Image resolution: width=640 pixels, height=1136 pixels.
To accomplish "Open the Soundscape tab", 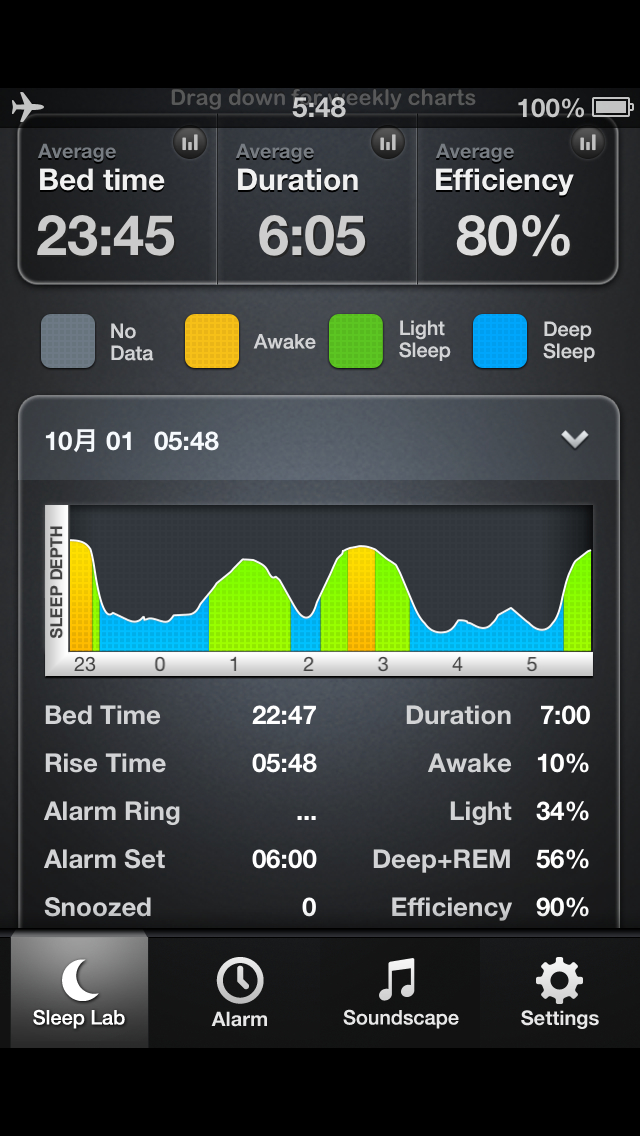I will tap(400, 990).
